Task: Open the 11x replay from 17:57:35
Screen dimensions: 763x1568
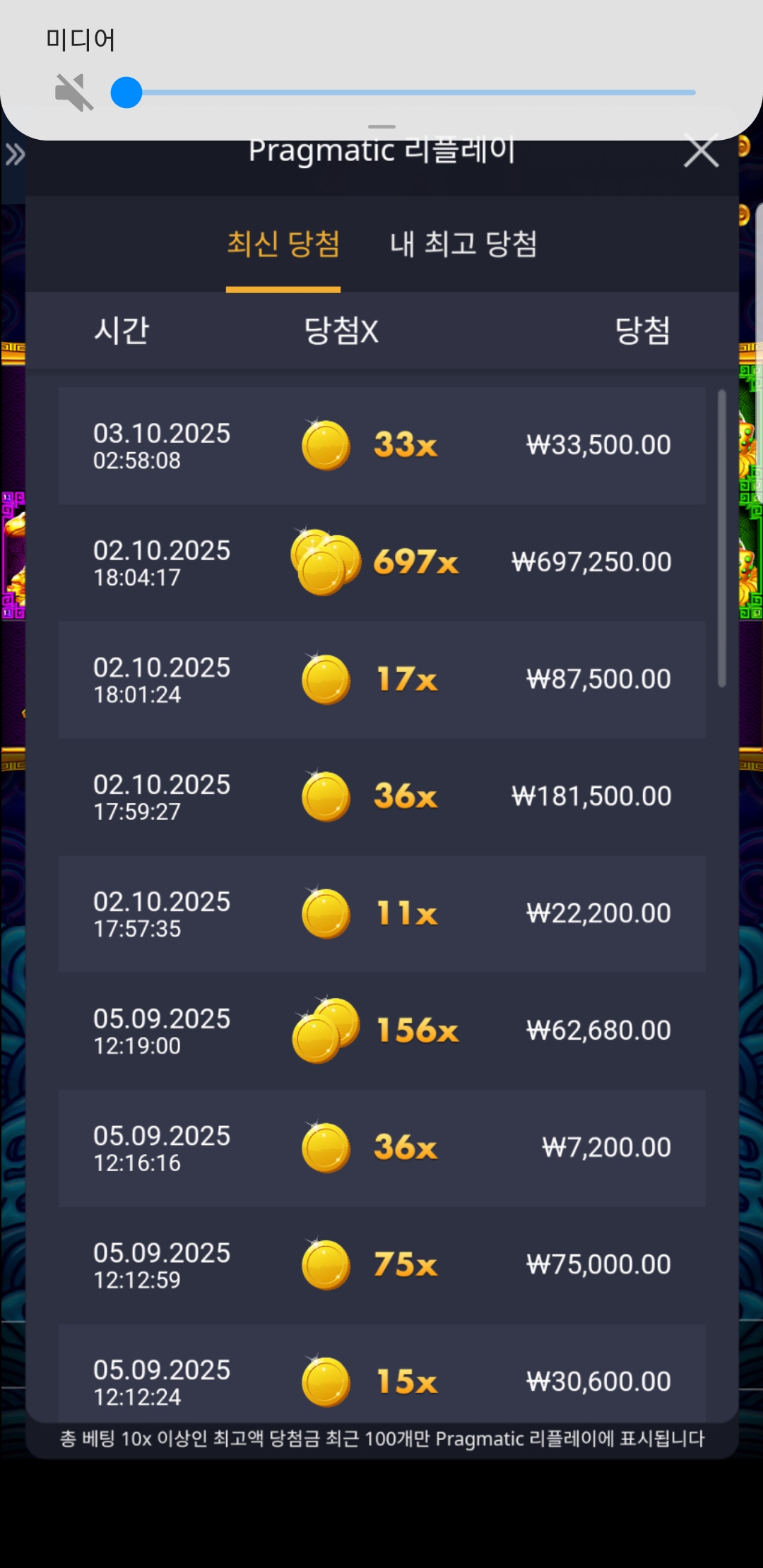Action: pyautogui.click(x=381, y=914)
